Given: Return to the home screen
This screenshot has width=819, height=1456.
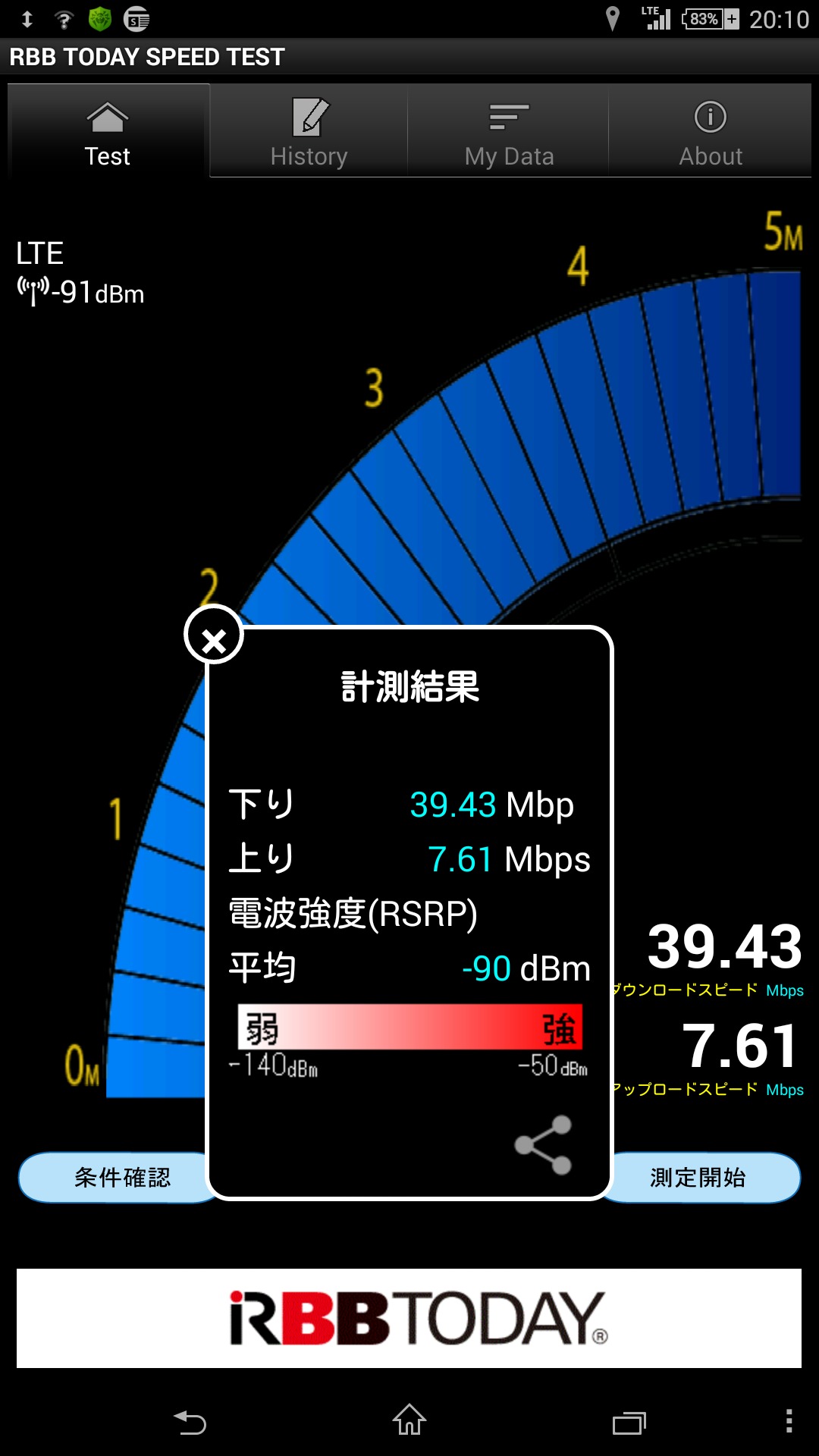Looking at the screenshot, I should pos(409,1420).
